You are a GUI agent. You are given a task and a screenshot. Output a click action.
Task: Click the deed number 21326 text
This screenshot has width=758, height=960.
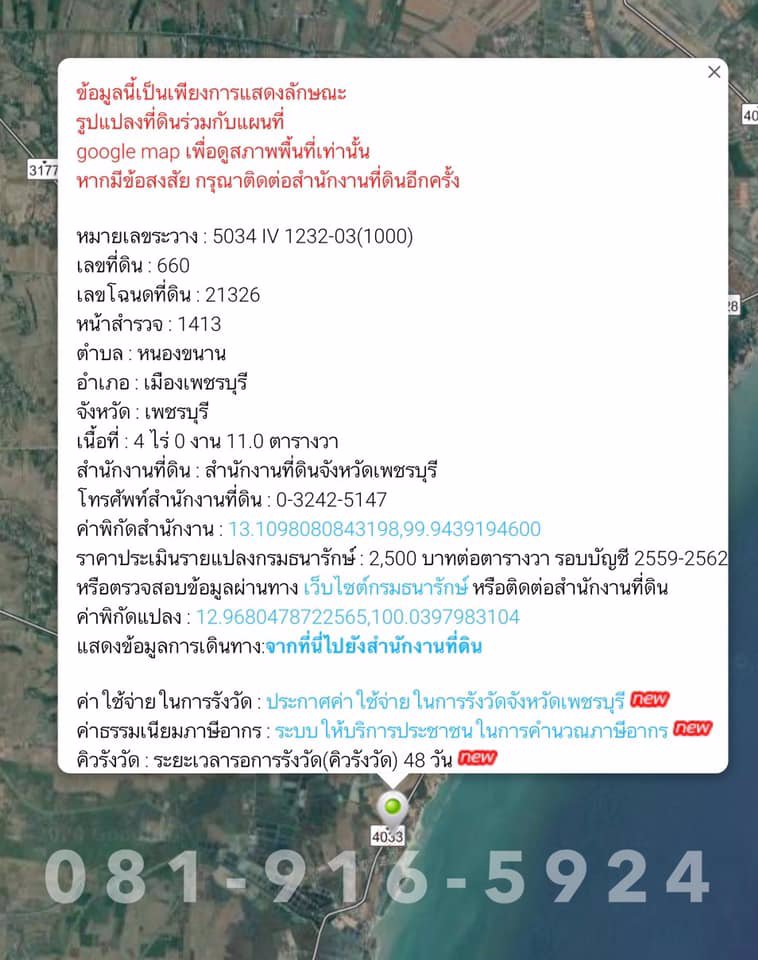pos(231,295)
